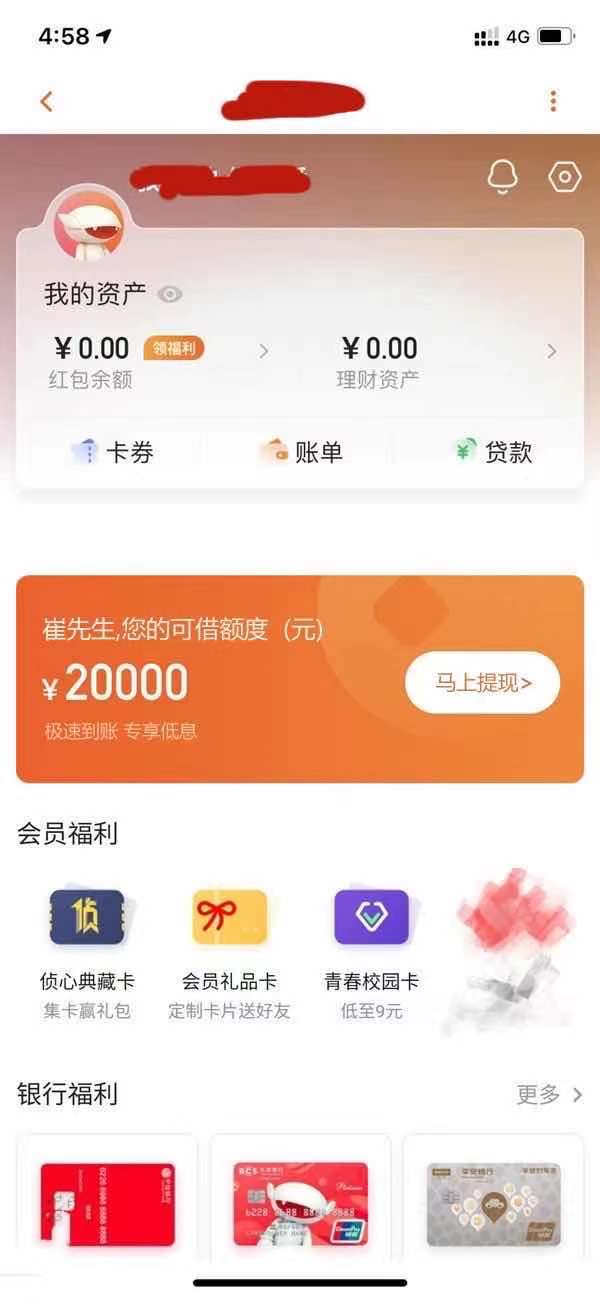The height and width of the screenshot is (1298, 600).
Task: Go back using the top-left arrow
Action: coord(46,101)
